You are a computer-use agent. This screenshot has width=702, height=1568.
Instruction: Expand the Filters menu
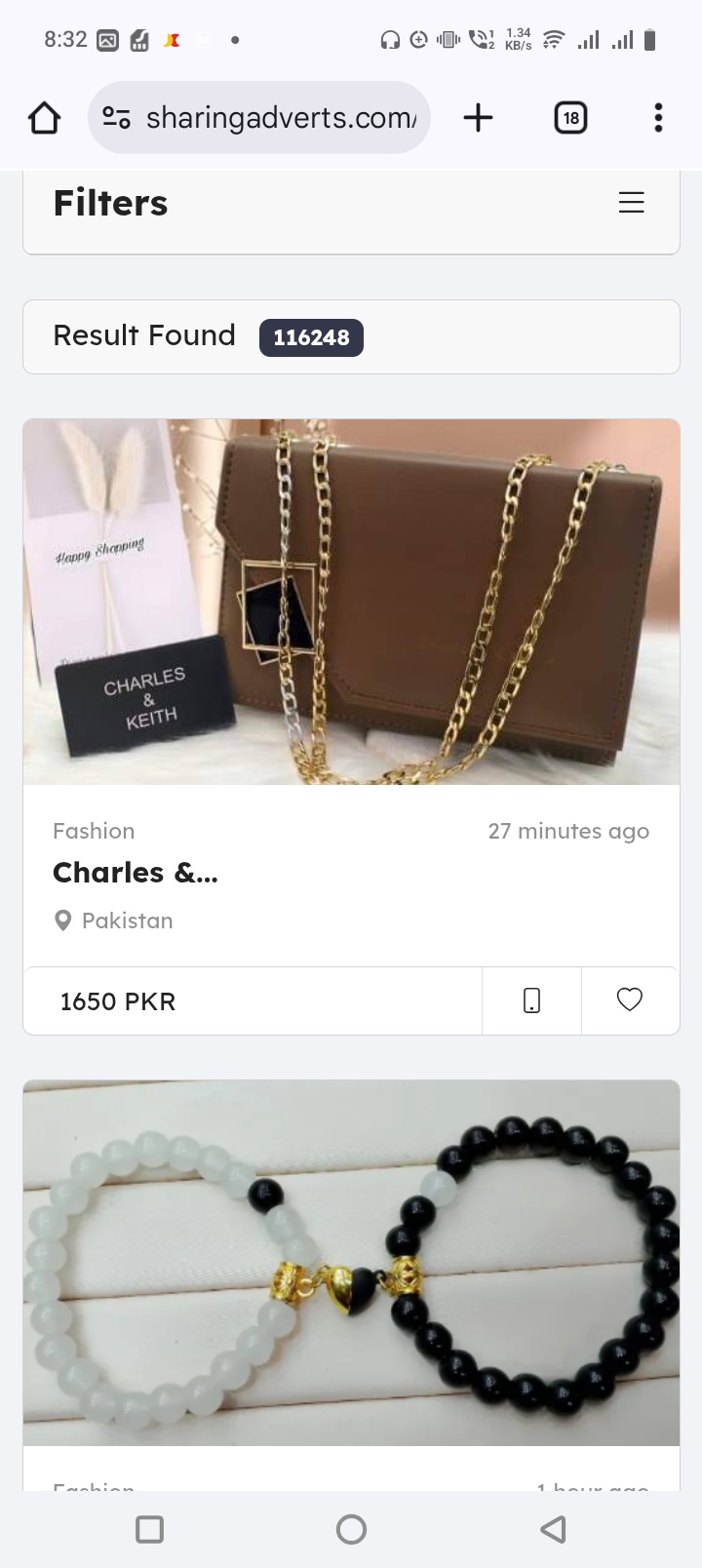pos(631,203)
